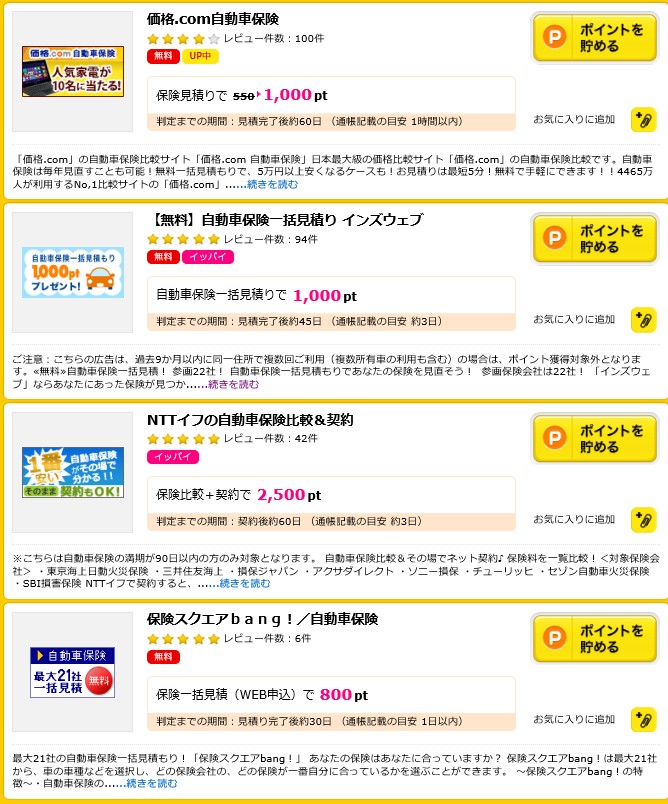Open the NTTイフ banner image
668x804 pixels.
point(72,472)
